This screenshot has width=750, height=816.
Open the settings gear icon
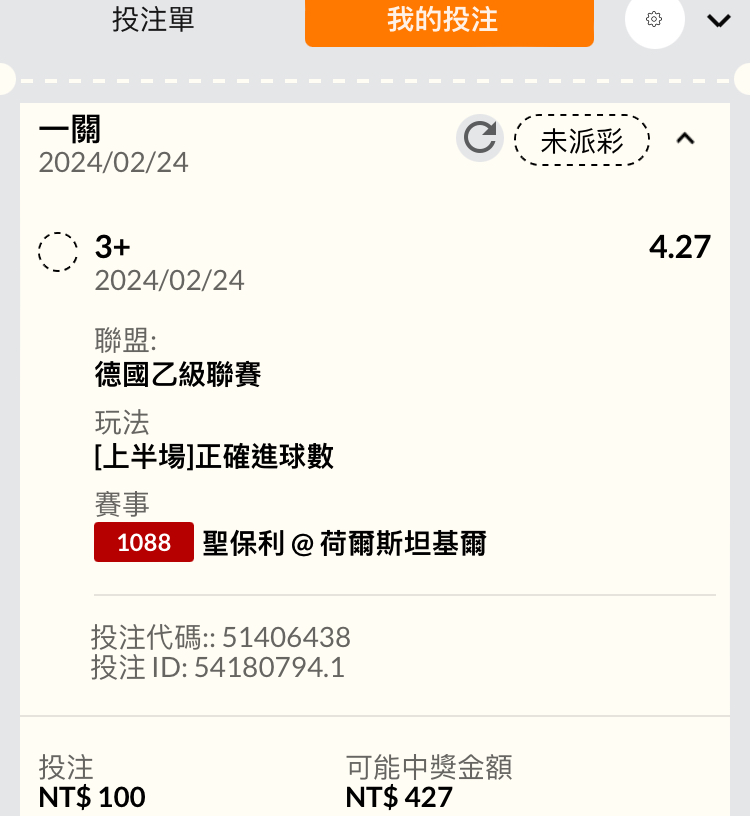pyautogui.click(x=654, y=19)
